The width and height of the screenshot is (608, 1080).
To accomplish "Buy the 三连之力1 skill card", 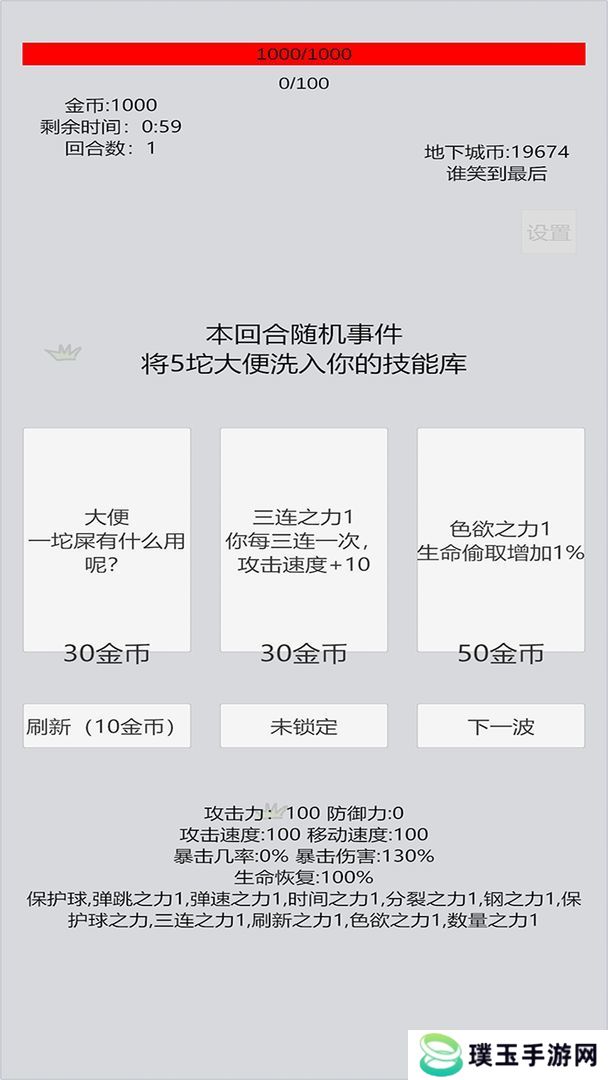I will pyautogui.click(x=304, y=540).
